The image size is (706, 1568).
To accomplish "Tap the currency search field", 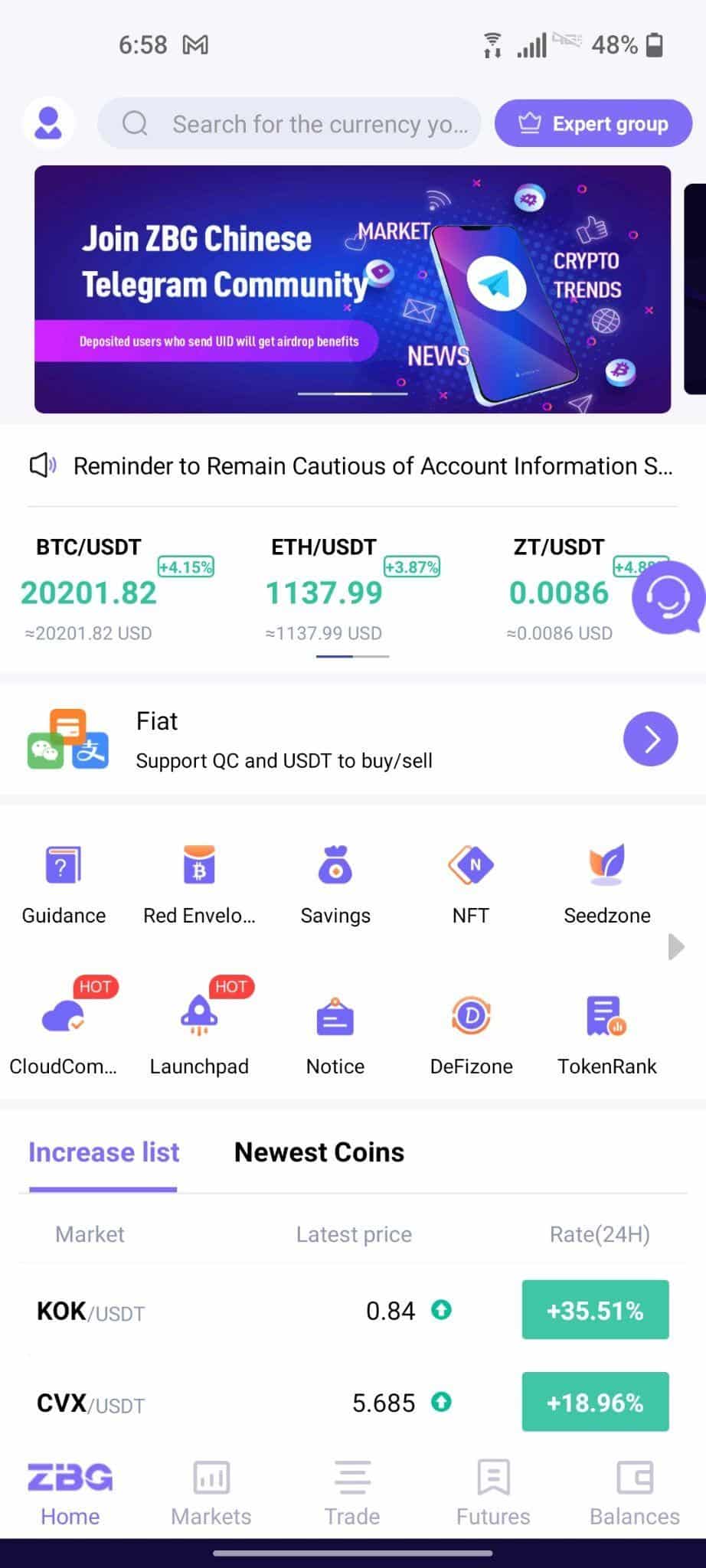I will tap(291, 123).
